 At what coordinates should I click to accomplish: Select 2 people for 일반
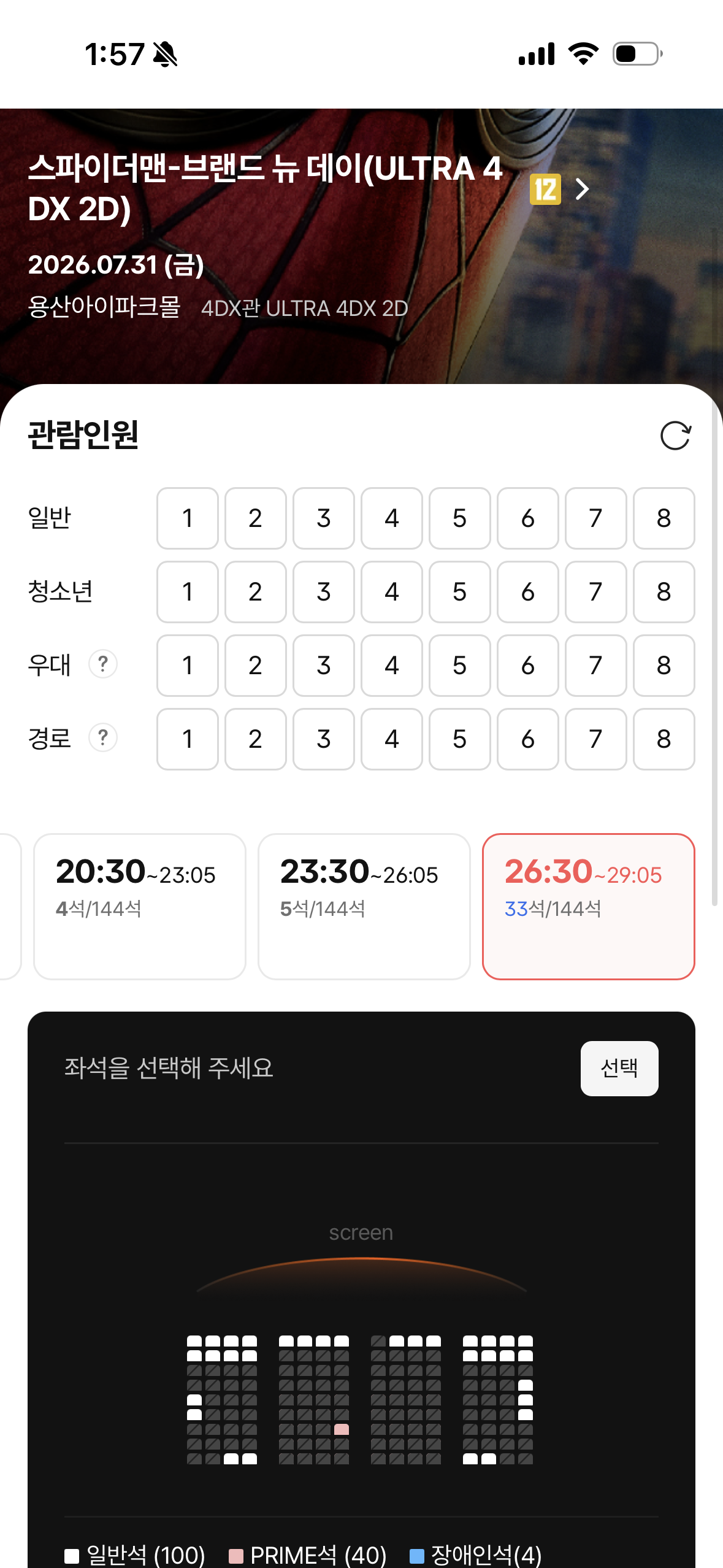255,518
